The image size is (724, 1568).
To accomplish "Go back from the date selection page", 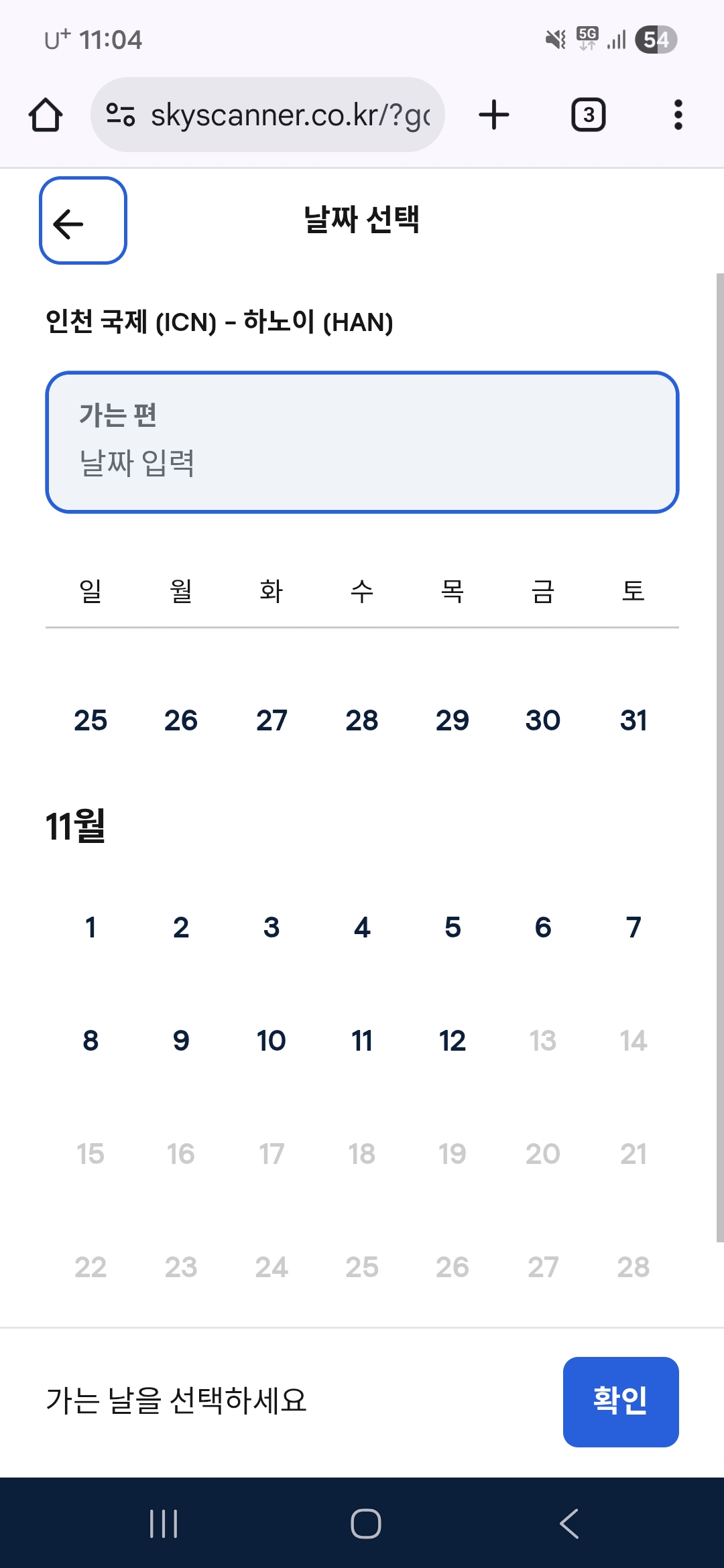I will pyautogui.click(x=82, y=221).
